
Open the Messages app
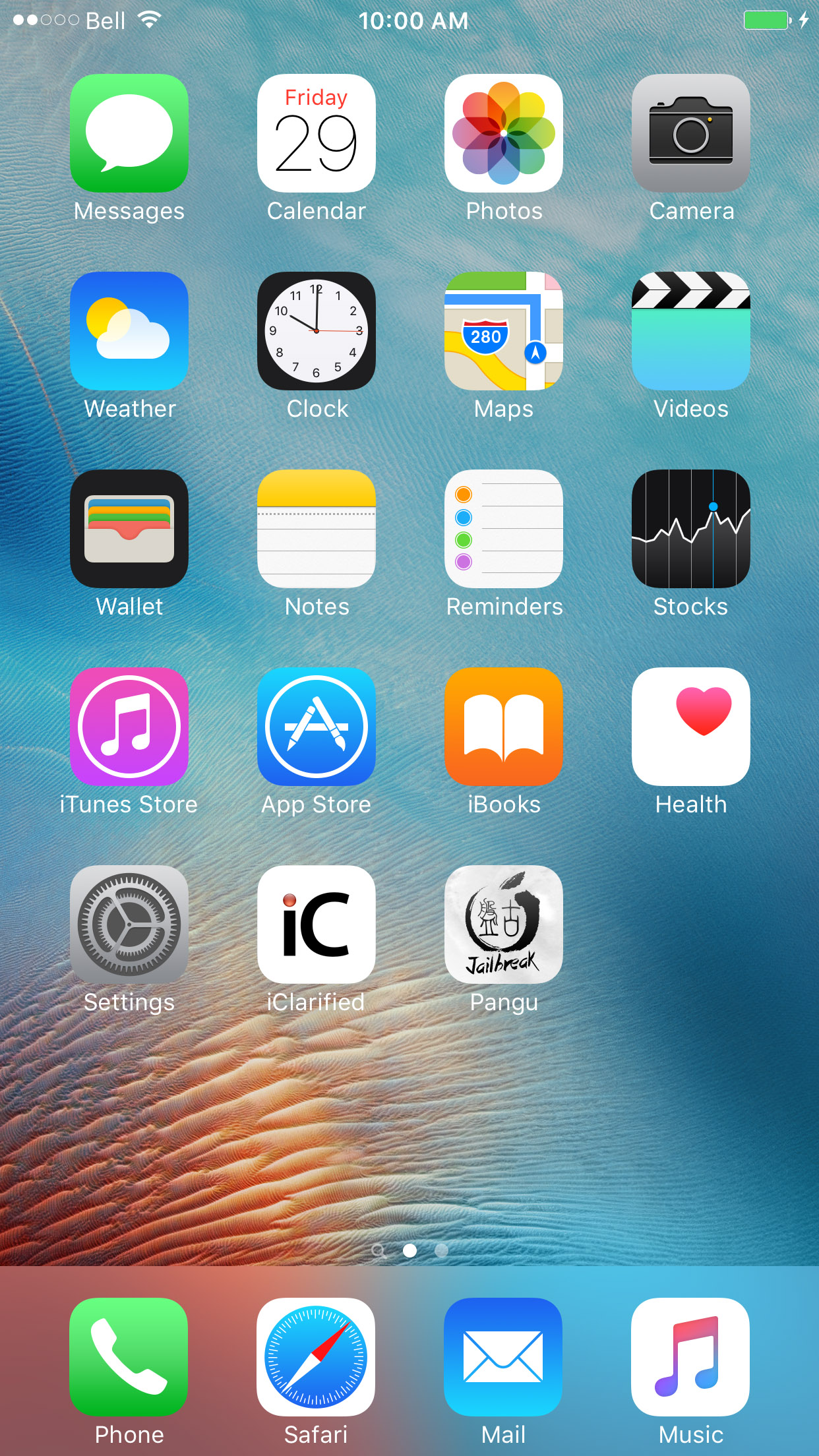129,133
